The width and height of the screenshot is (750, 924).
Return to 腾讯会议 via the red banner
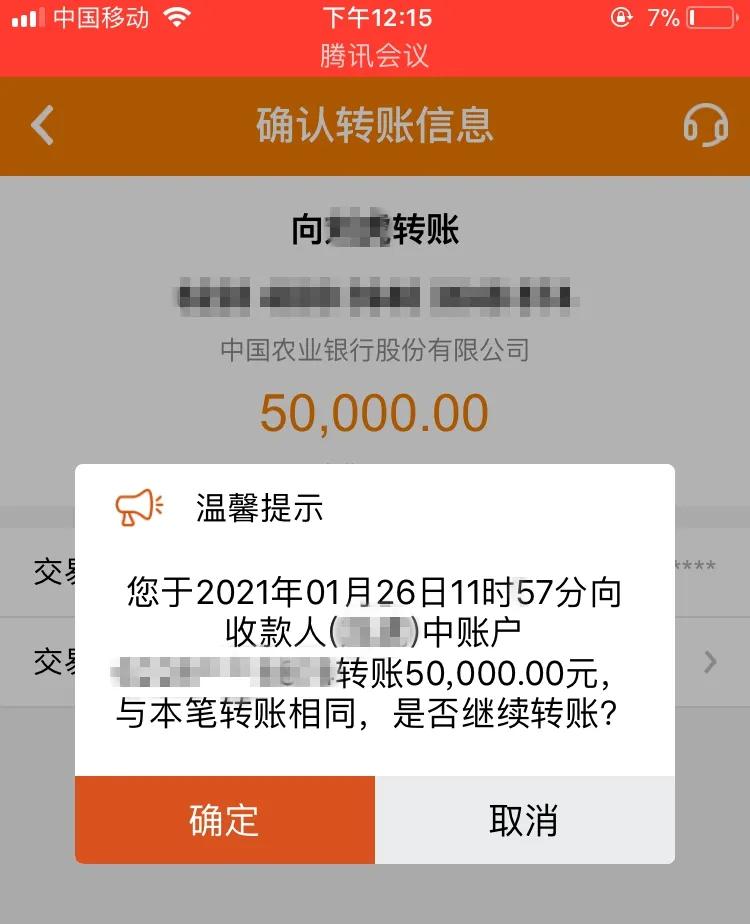click(x=375, y=57)
